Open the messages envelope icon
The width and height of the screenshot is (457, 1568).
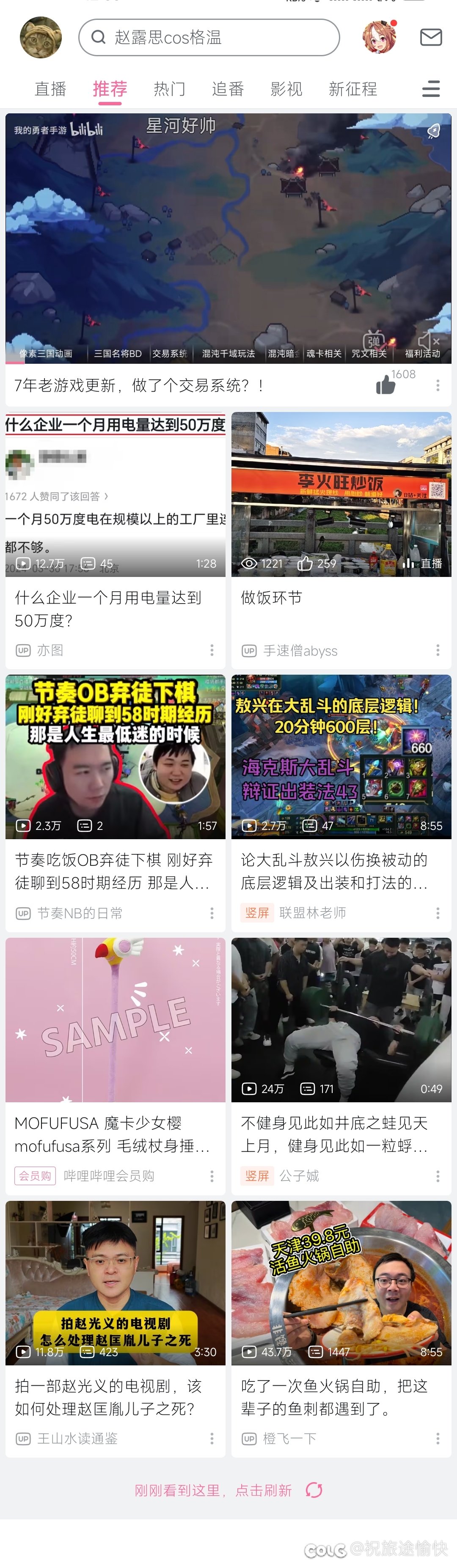(431, 38)
